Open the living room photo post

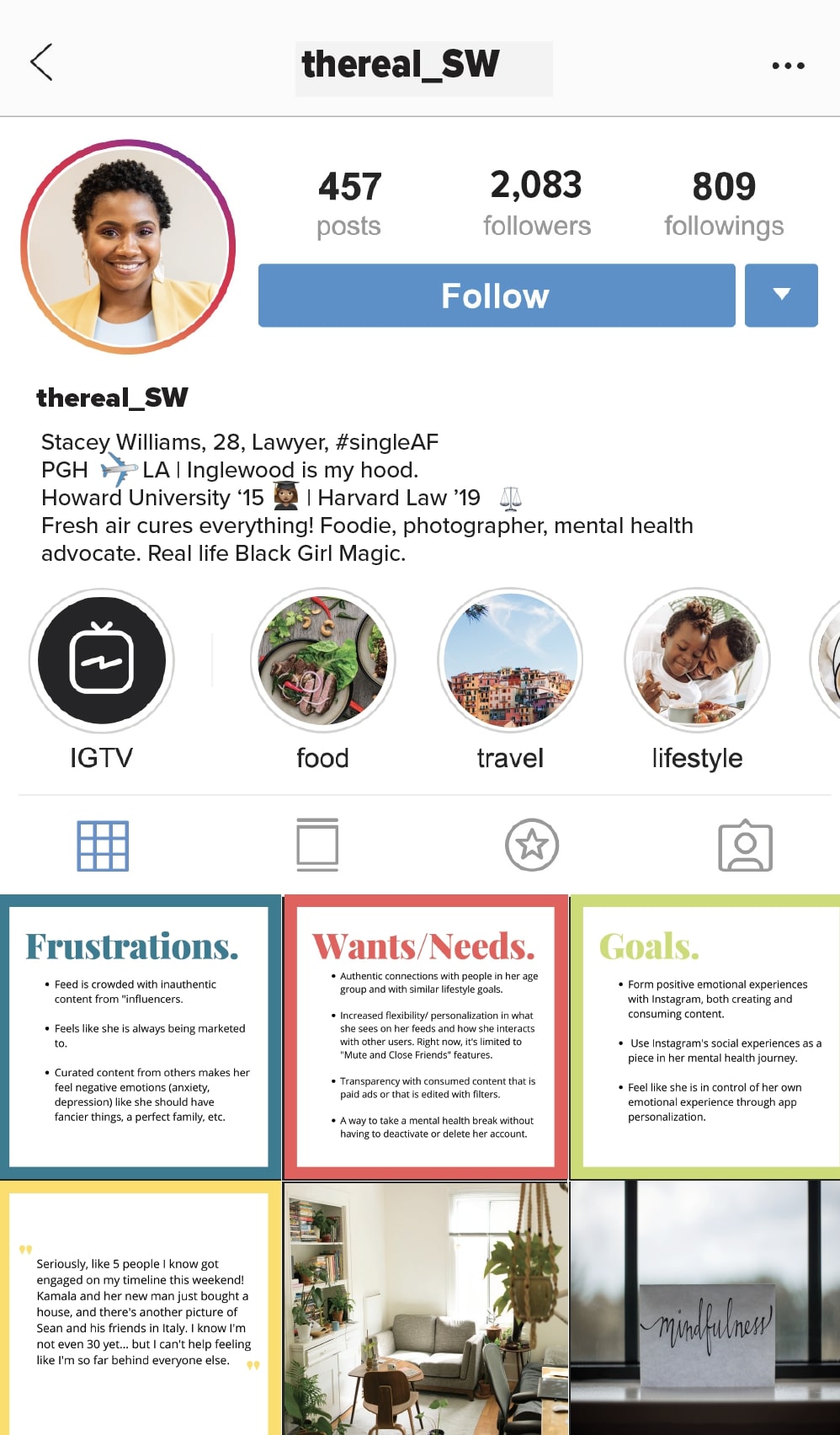[x=426, y=1308]
